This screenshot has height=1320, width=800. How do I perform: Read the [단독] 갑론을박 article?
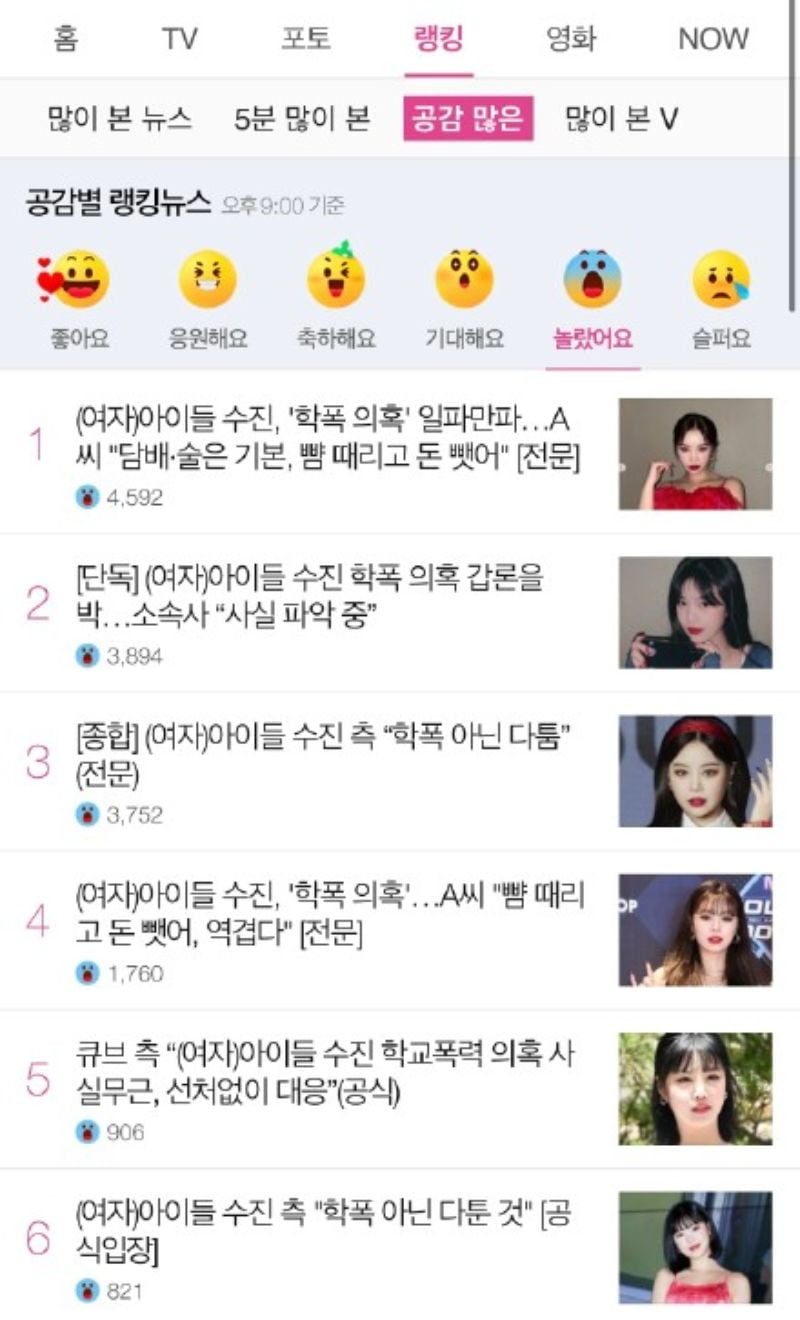(x=310, y=596)
